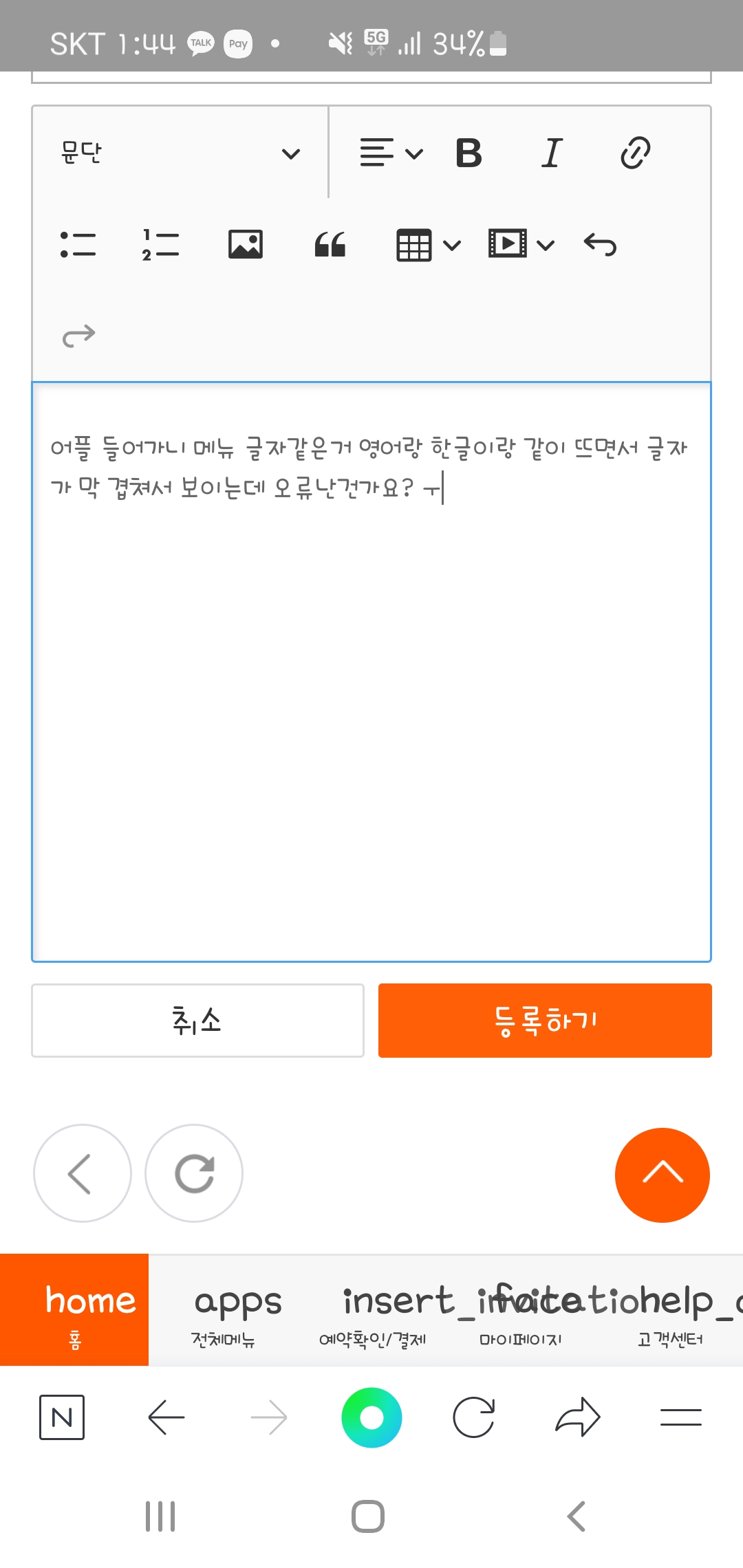Image resolution: width=743 pixels, height=1568 pixels.
Task: Open the 고객센터 tab
Action: tap(670, 1311)
